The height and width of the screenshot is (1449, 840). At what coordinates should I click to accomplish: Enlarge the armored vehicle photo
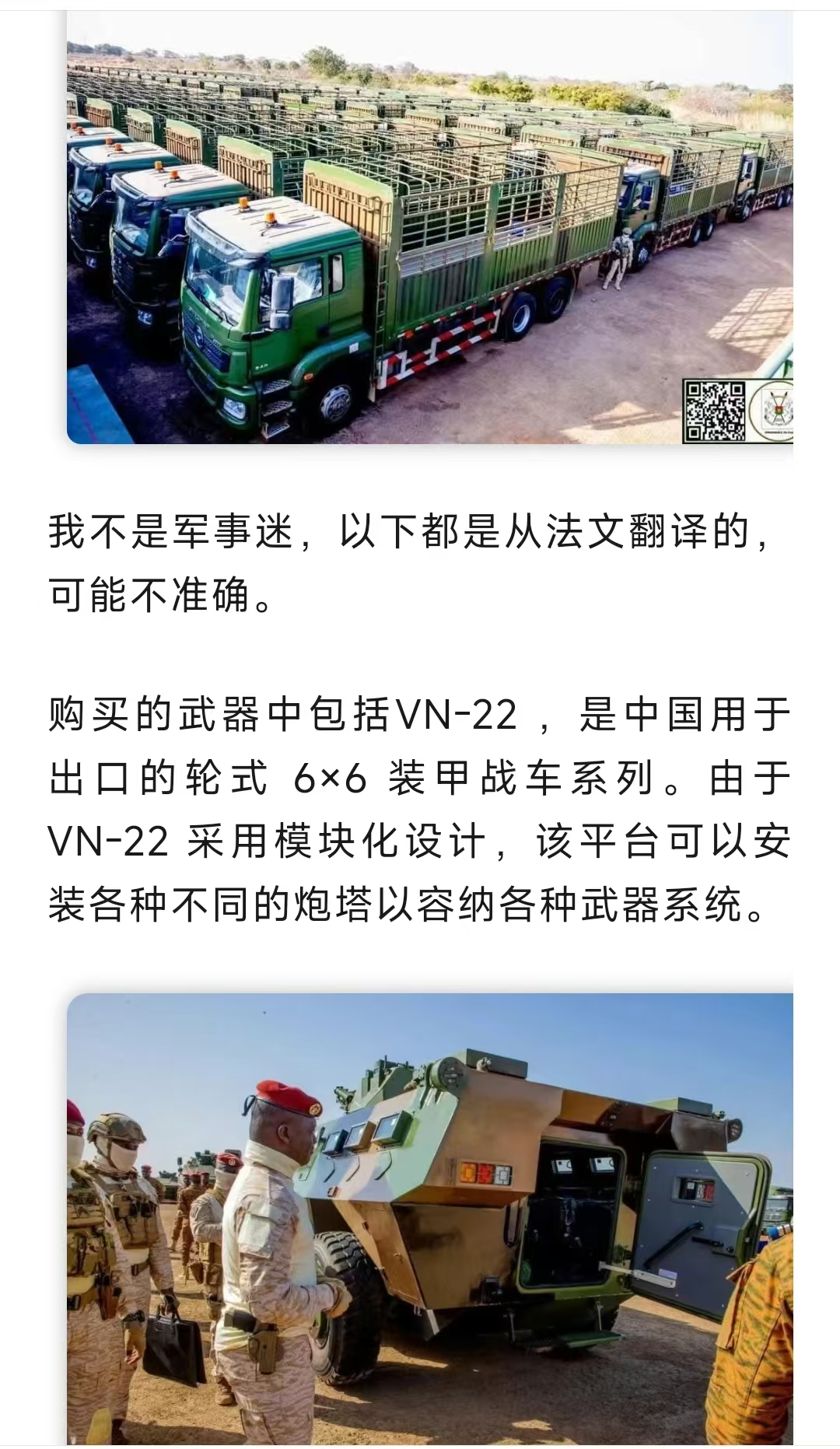(429, 1218)
